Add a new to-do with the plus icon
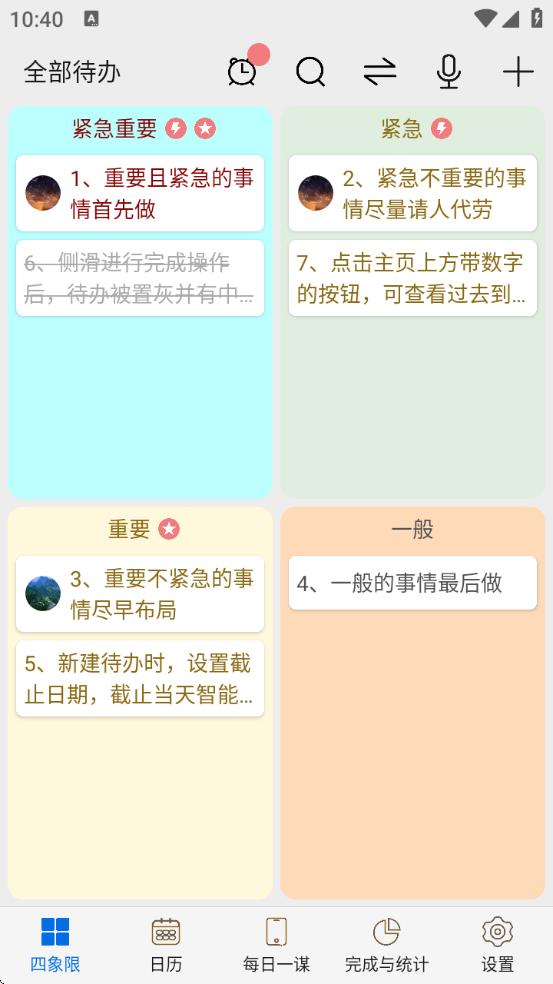Image resolution: width=553 pixels, height=984 pixels. tap(518, 72)
